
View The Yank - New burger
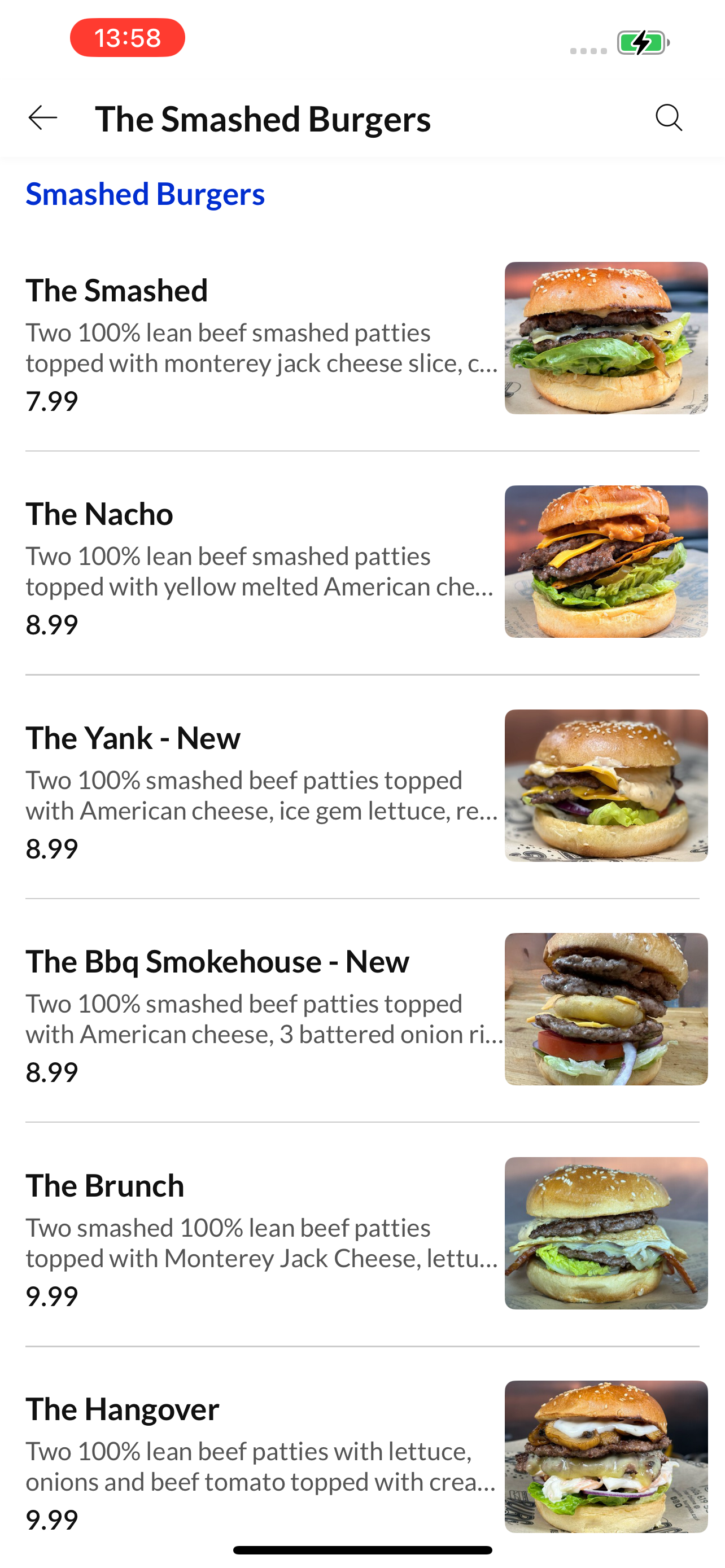pos(362,786)
